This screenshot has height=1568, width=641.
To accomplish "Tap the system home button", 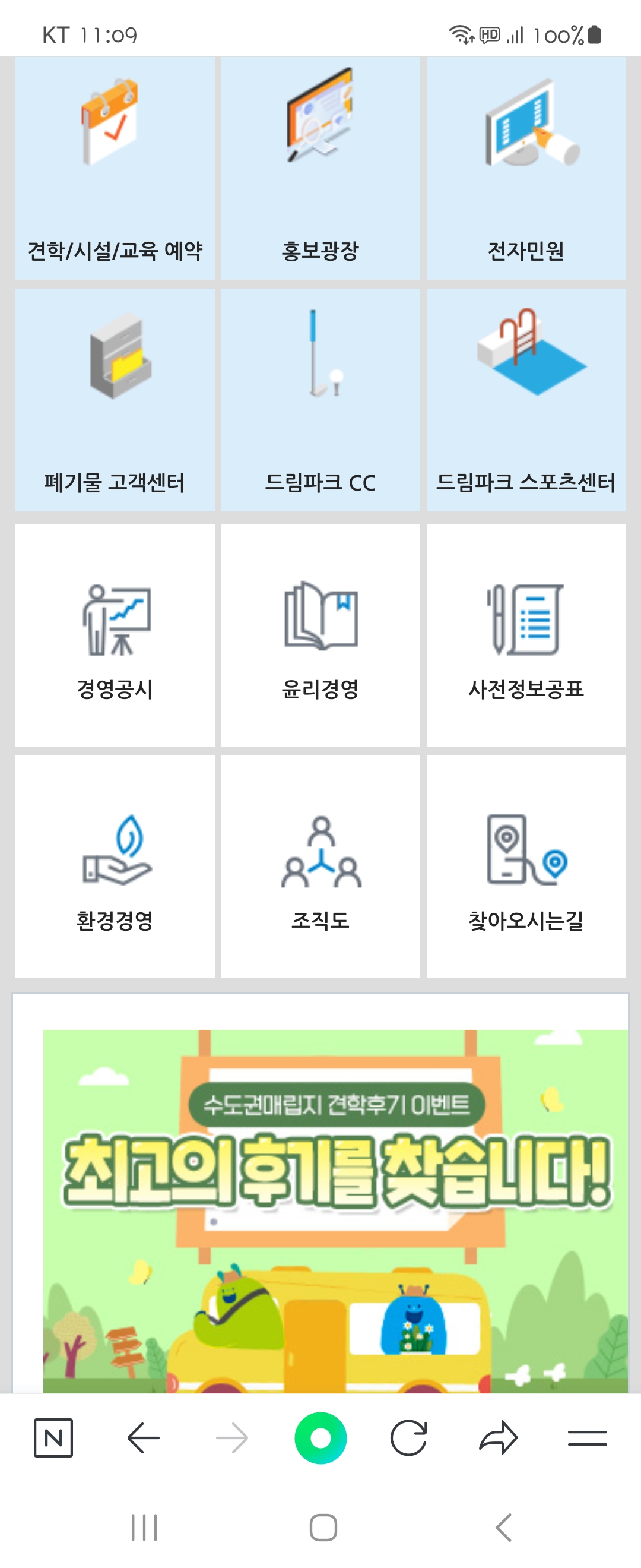I will [x=323, y=1527].
